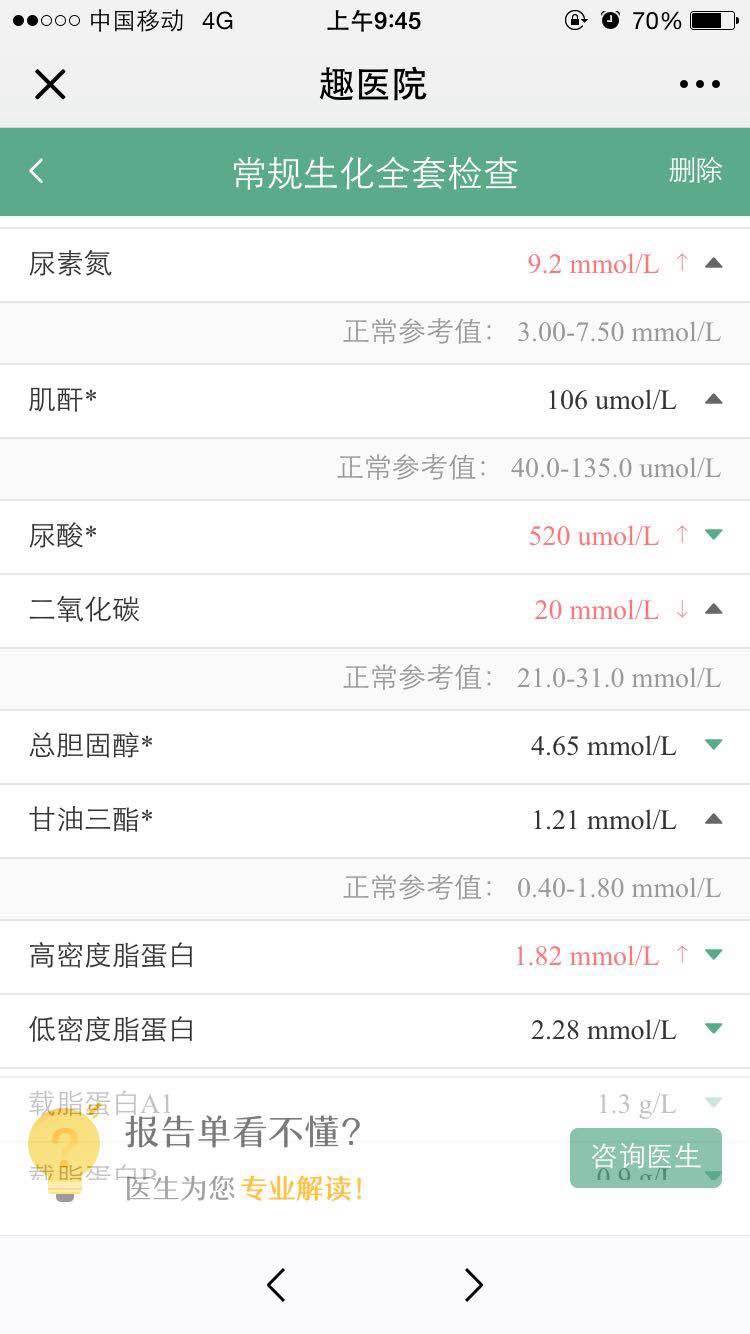Go to the previous browser page

tap(277, 1285)
